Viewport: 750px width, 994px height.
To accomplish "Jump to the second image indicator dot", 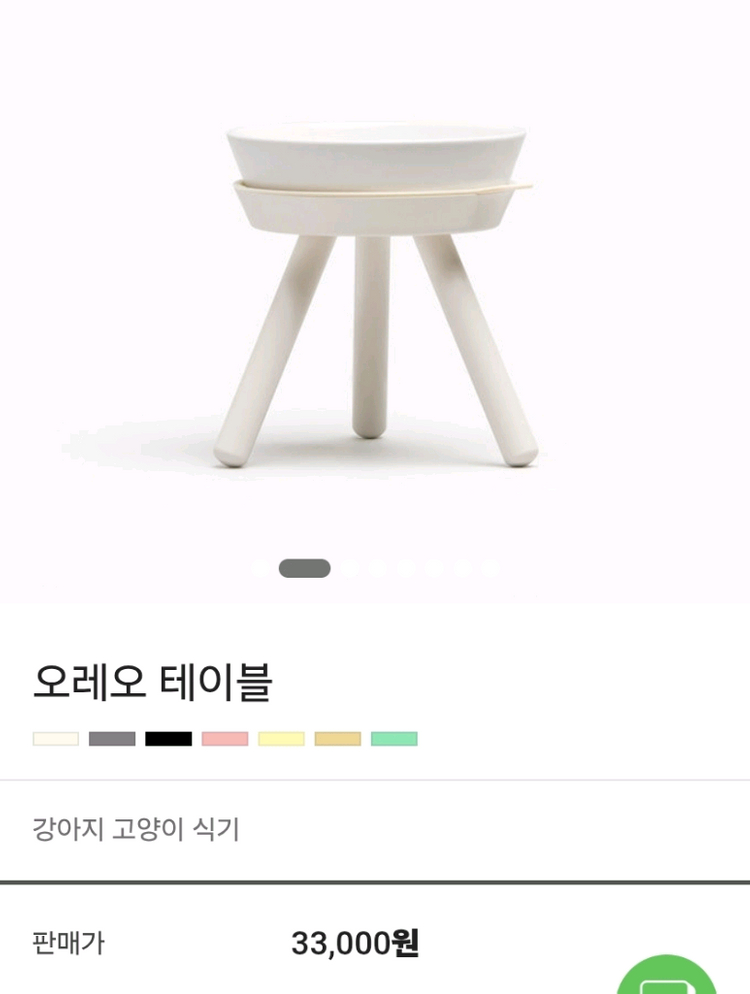I will [x=350, y=568].
